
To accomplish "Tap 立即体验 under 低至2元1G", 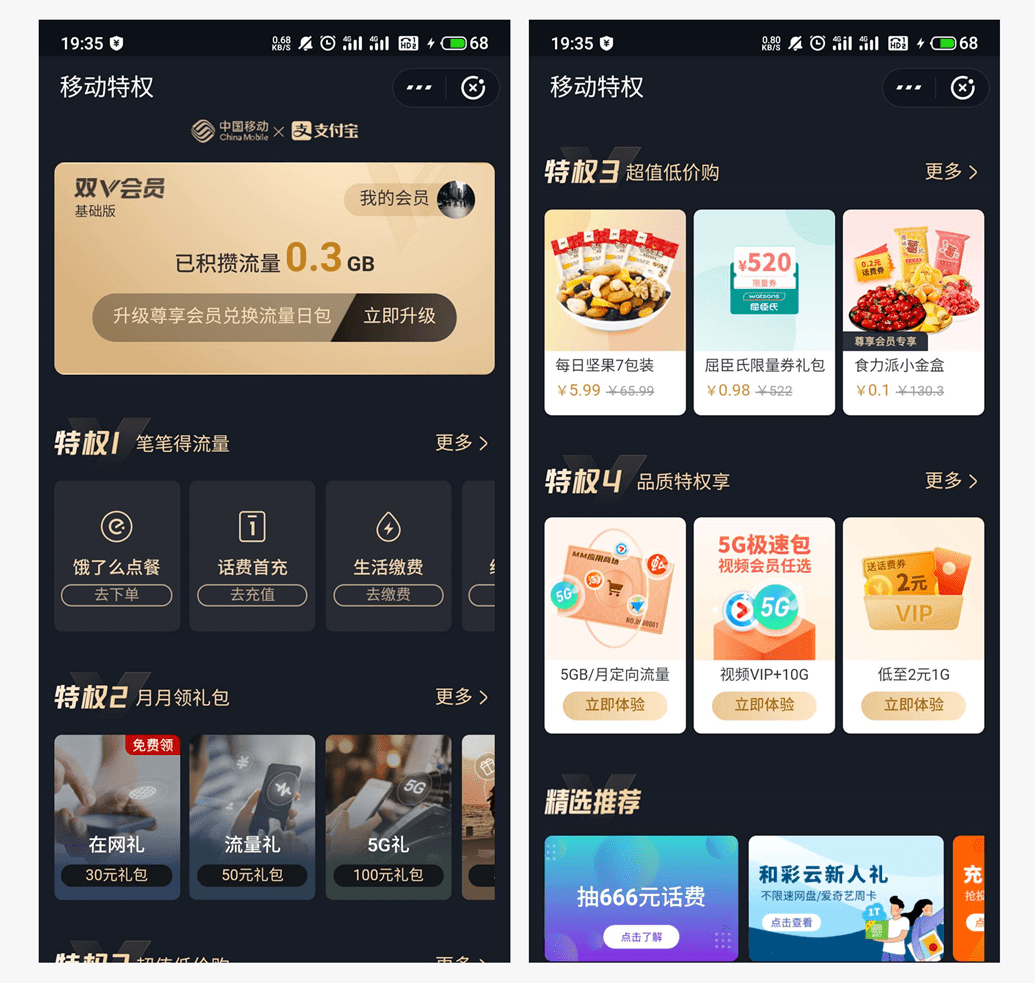I will (913, 705).
